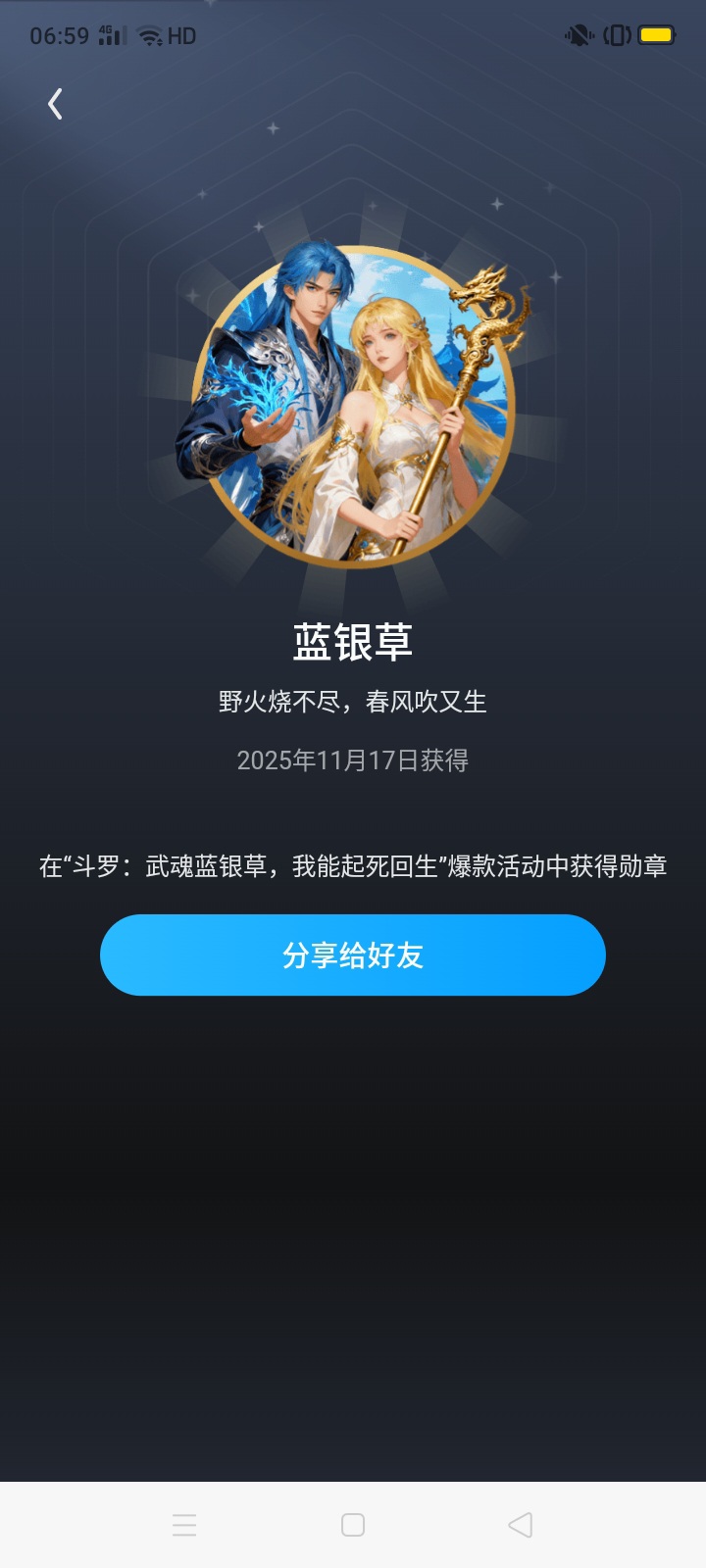Tap the 分享给好友 share button

click(x=353, y=955)
